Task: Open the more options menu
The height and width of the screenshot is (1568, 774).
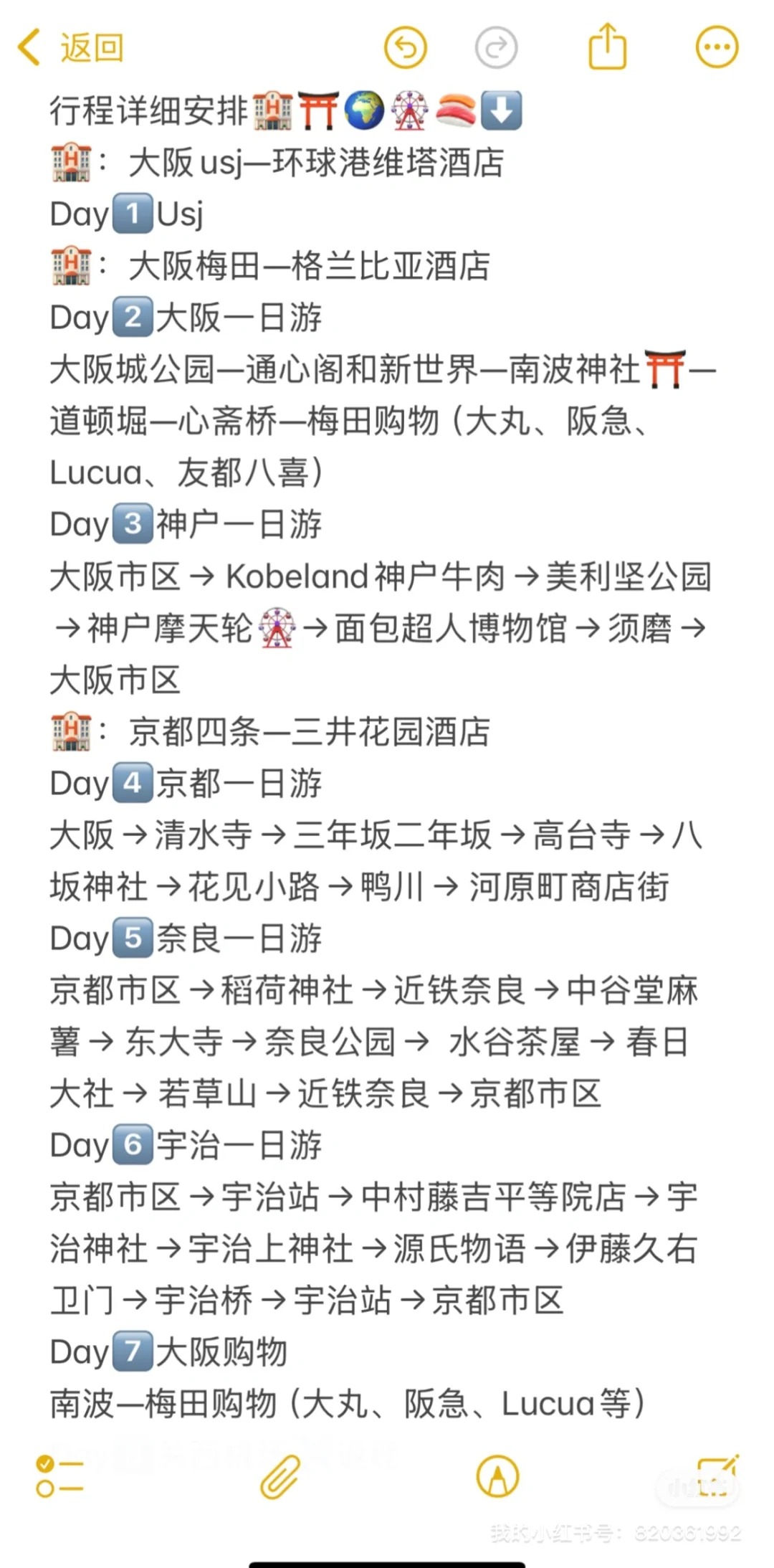Action: (717, 48)
